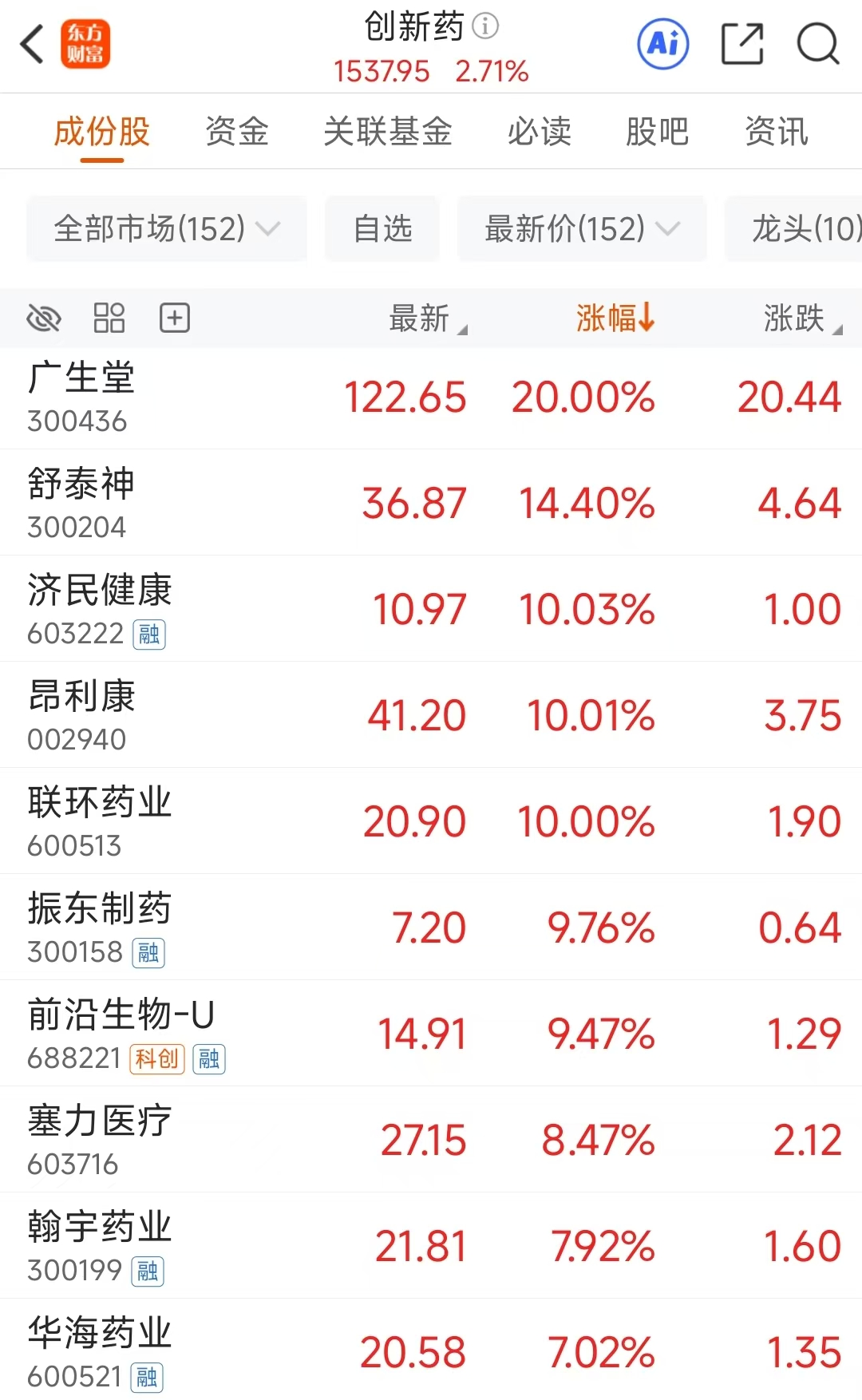Open the search magnifier
This screenshot has height=1400, width=862.
coord(818,44)
